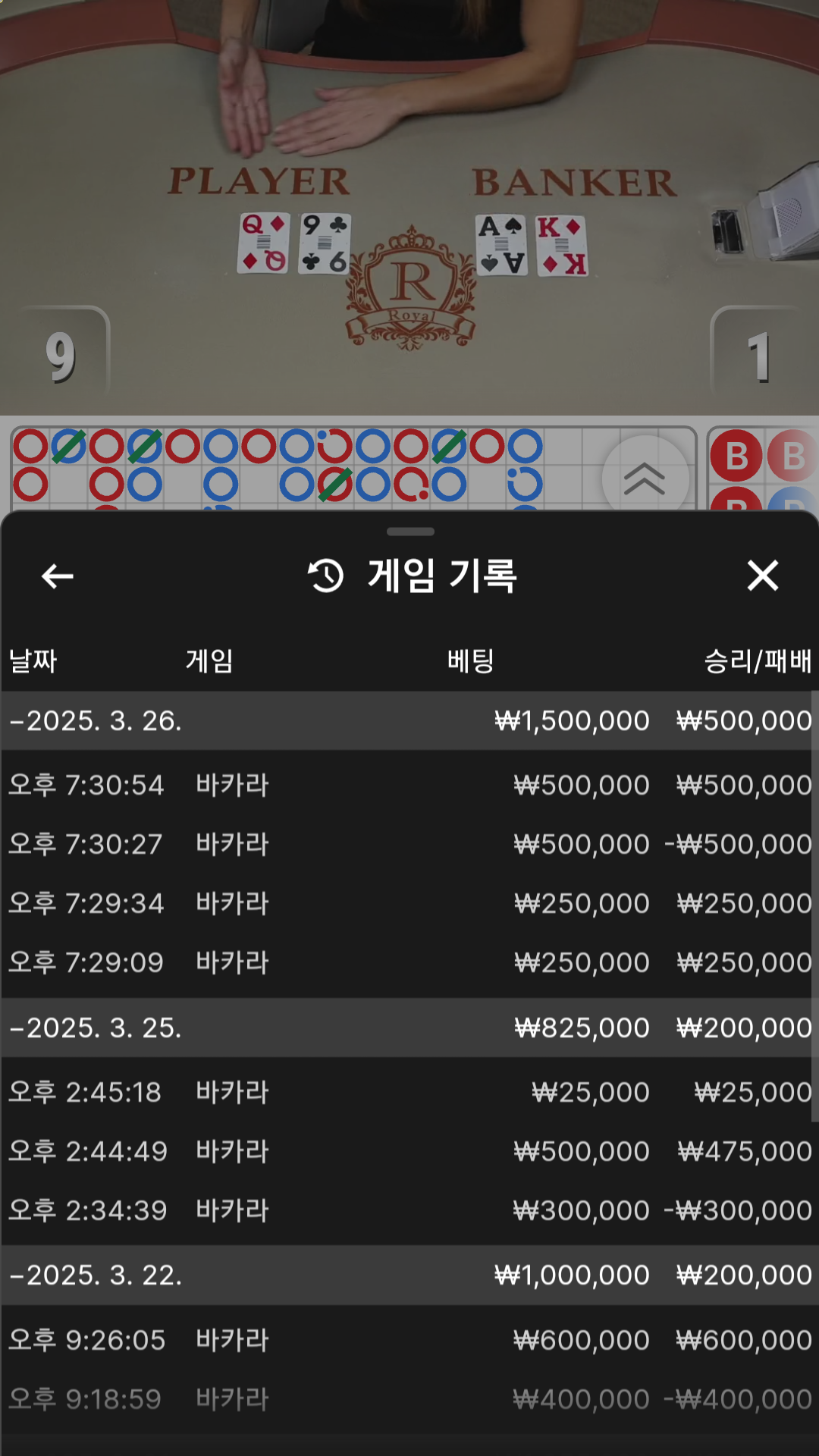This screenshot has height=1456, width=819.
Task: Open the 오후 9:18:59 baccarat record
Action: 409,1399
